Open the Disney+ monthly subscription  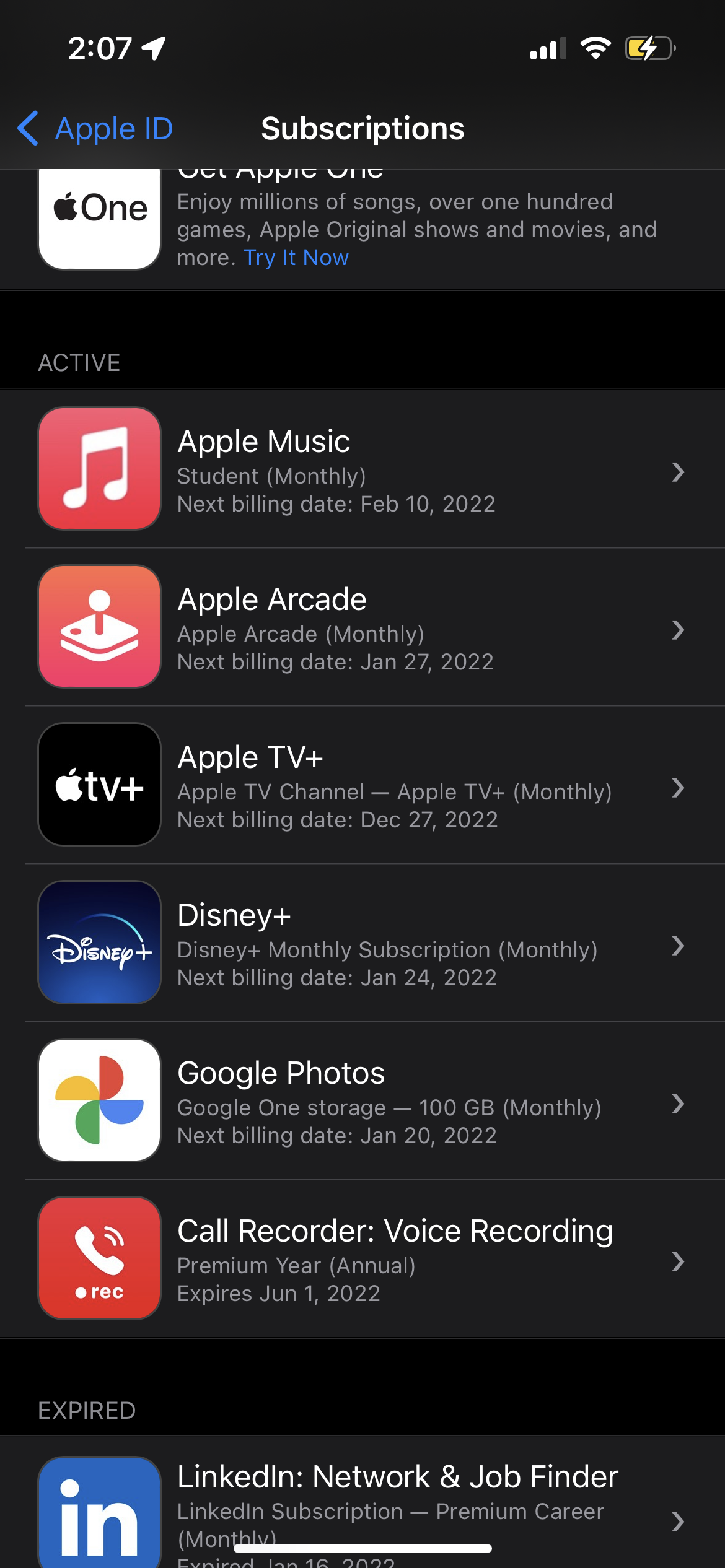tap(362, 943)
